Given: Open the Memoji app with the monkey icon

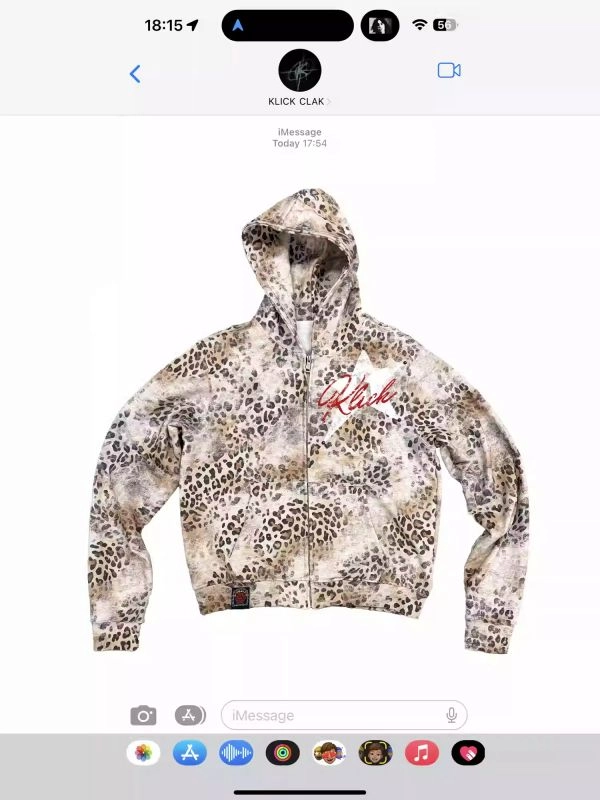Looking at the screenshot, I should click(x=375, y=753).
